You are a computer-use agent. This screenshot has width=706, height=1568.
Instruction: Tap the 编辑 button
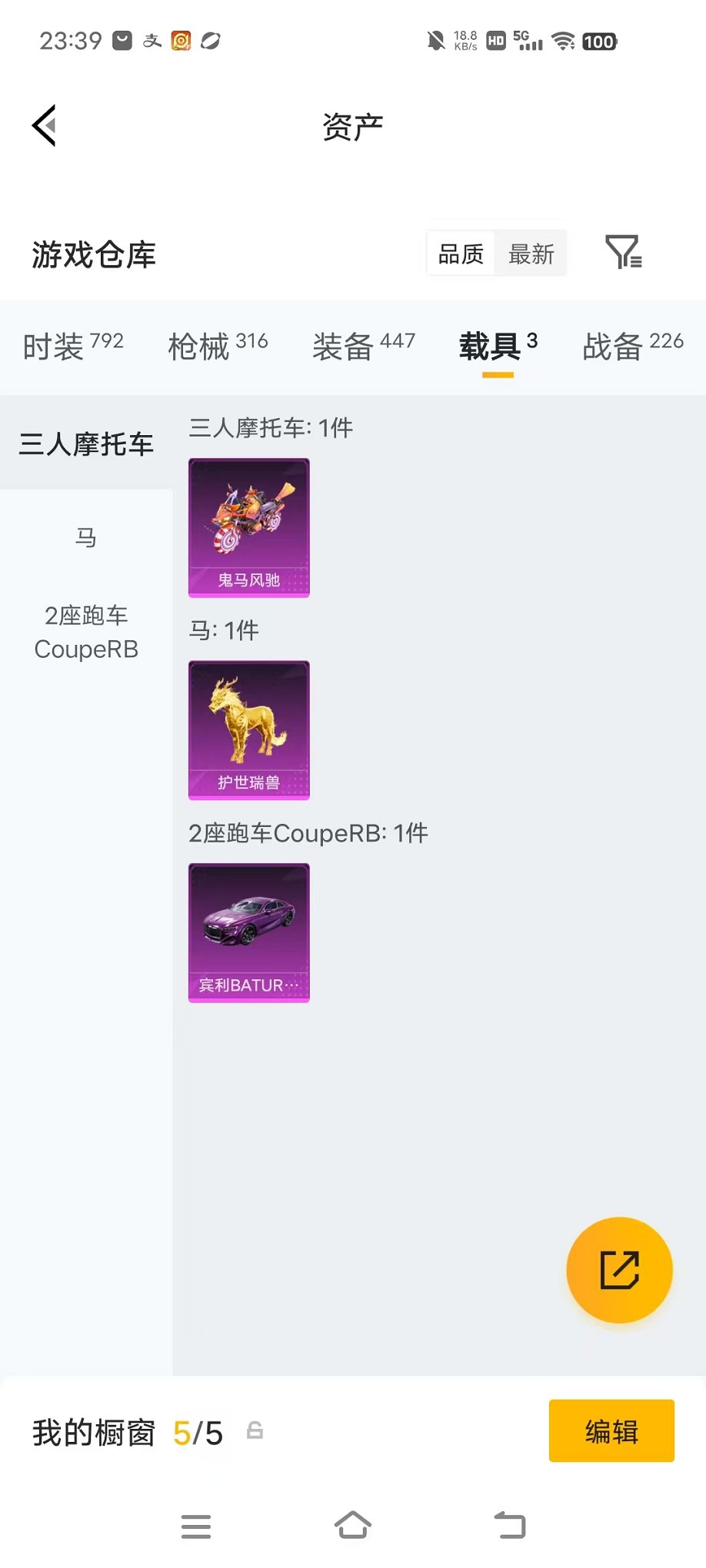(x=611, y=1430)
